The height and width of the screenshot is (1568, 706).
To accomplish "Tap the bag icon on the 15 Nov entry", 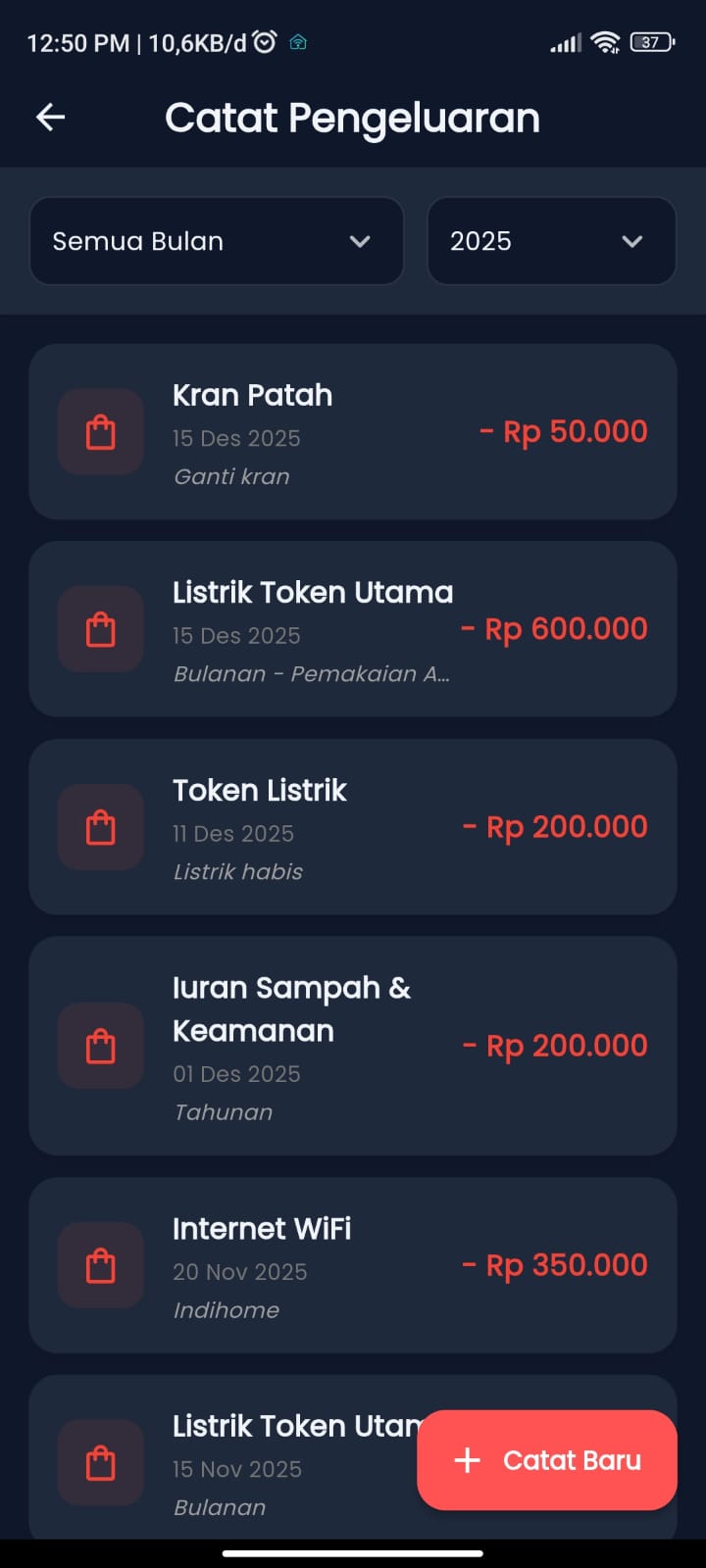I will pos(100,1462).
